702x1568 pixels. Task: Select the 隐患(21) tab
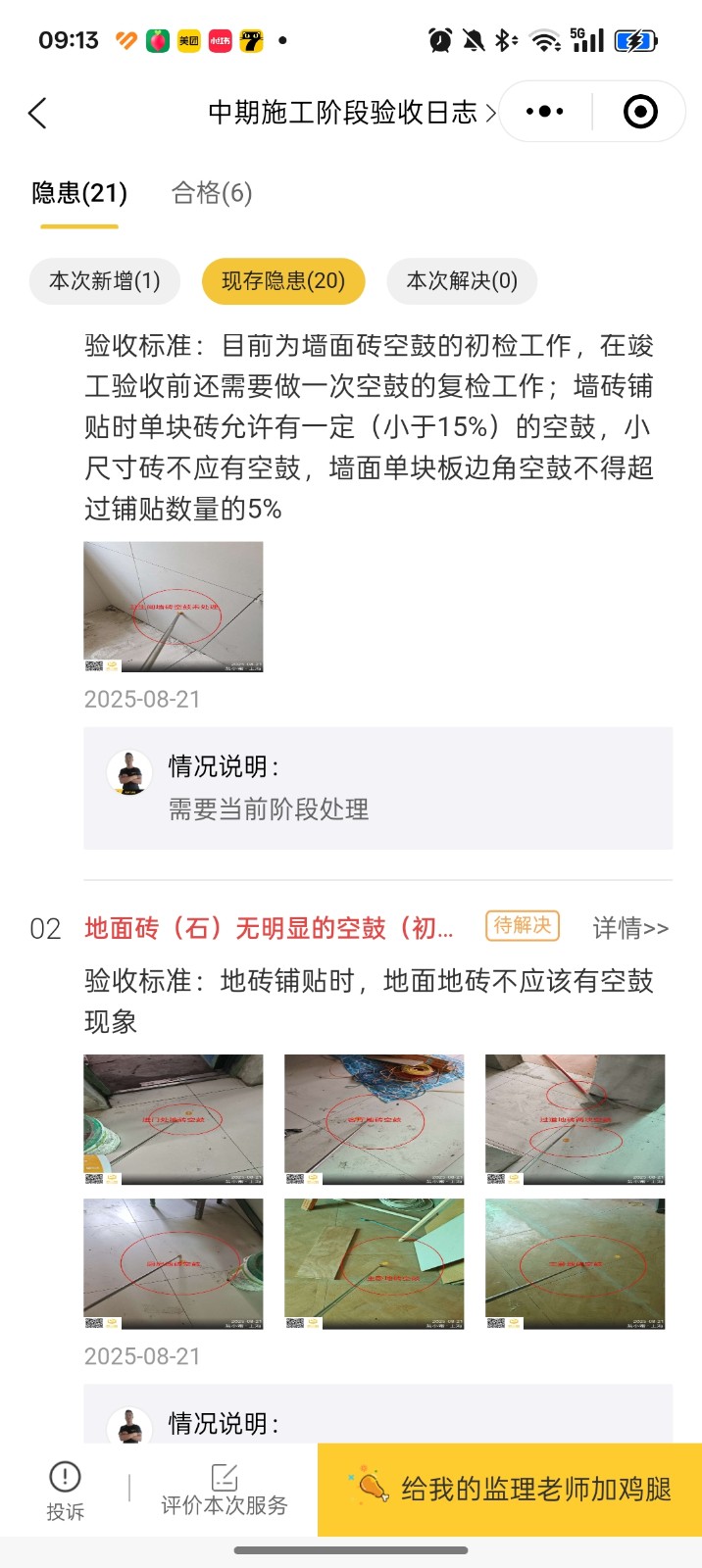click(79, 193)
